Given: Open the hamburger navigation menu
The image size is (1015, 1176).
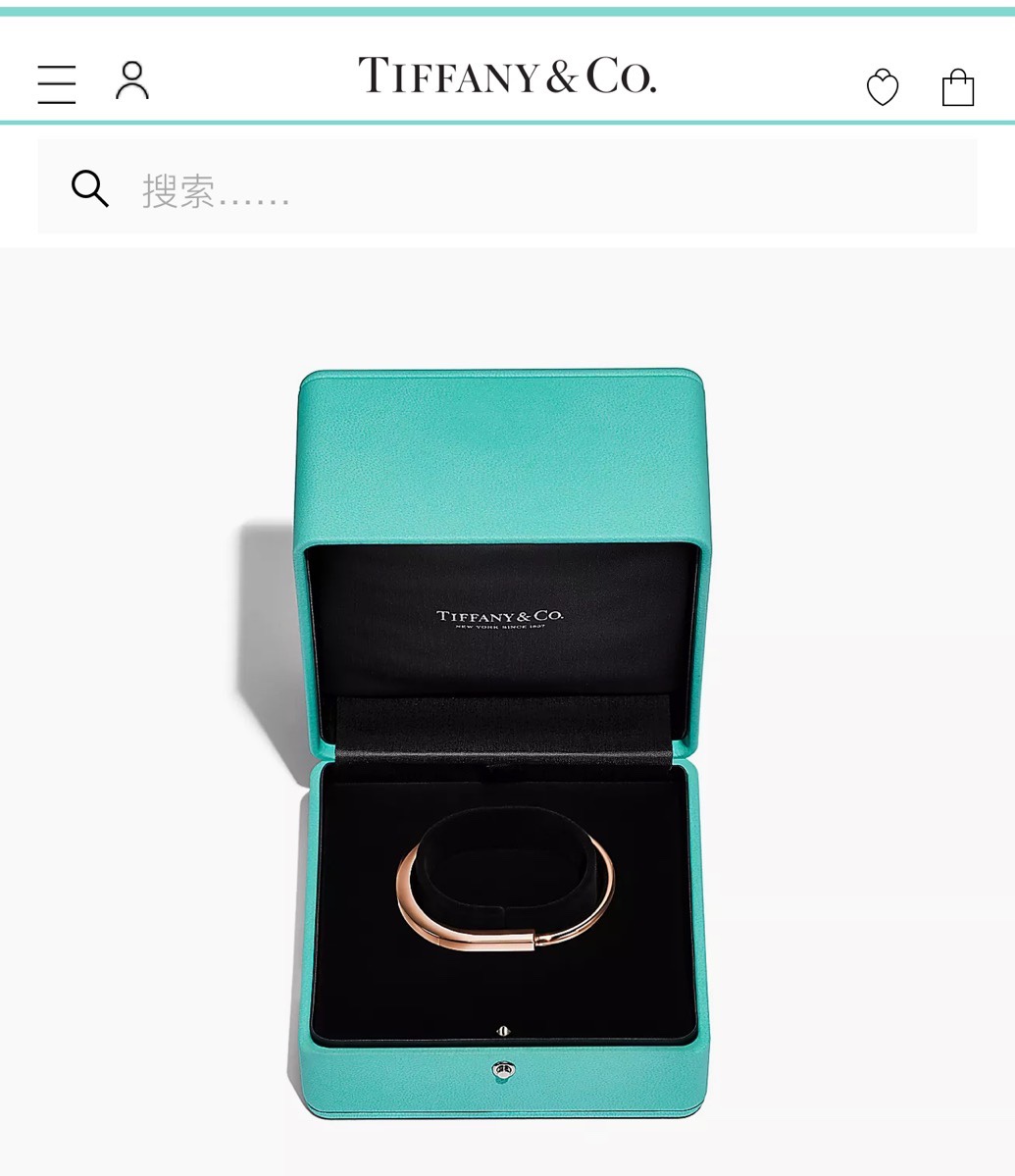Looking at the screenshot, I should [x=57, y=84].
